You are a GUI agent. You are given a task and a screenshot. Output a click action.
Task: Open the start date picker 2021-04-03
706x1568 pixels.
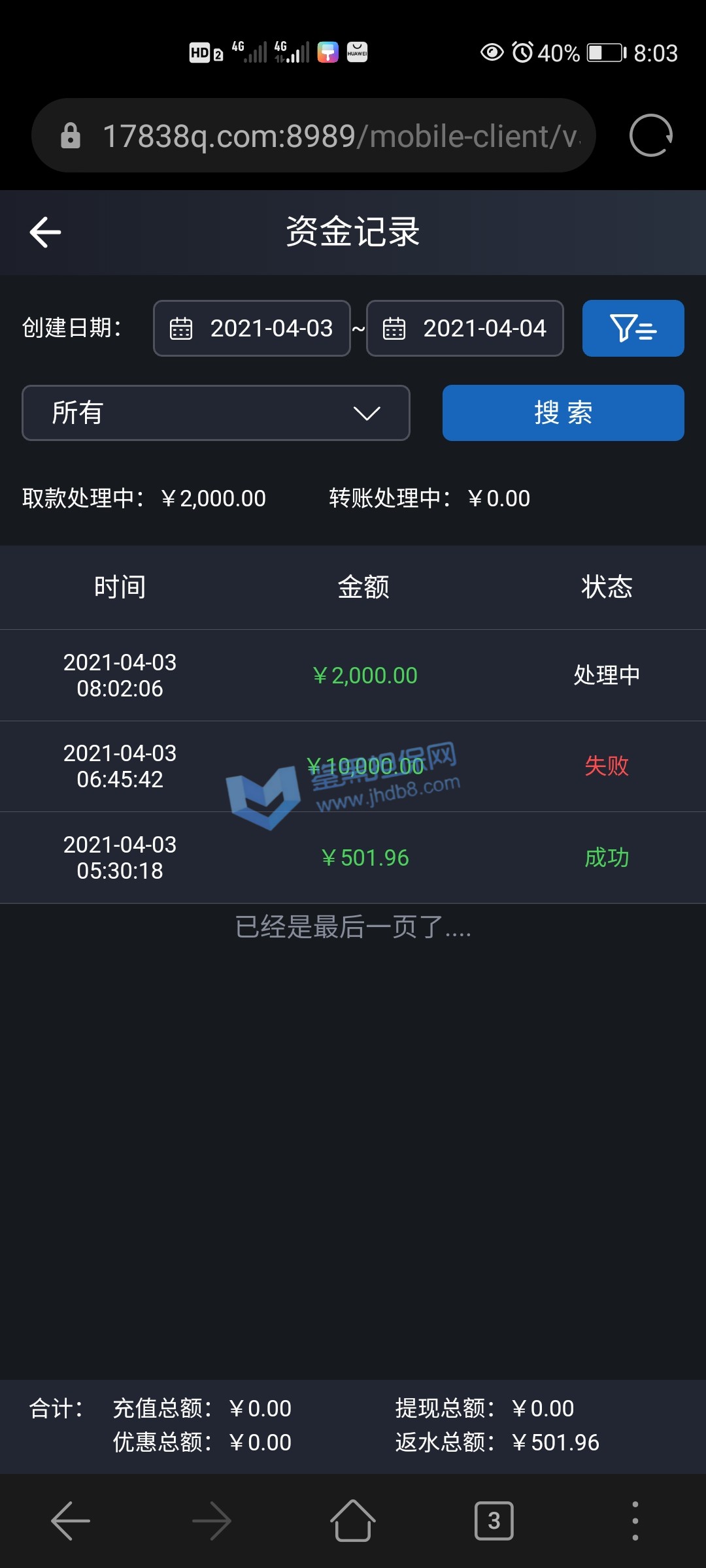click(252, 328)
